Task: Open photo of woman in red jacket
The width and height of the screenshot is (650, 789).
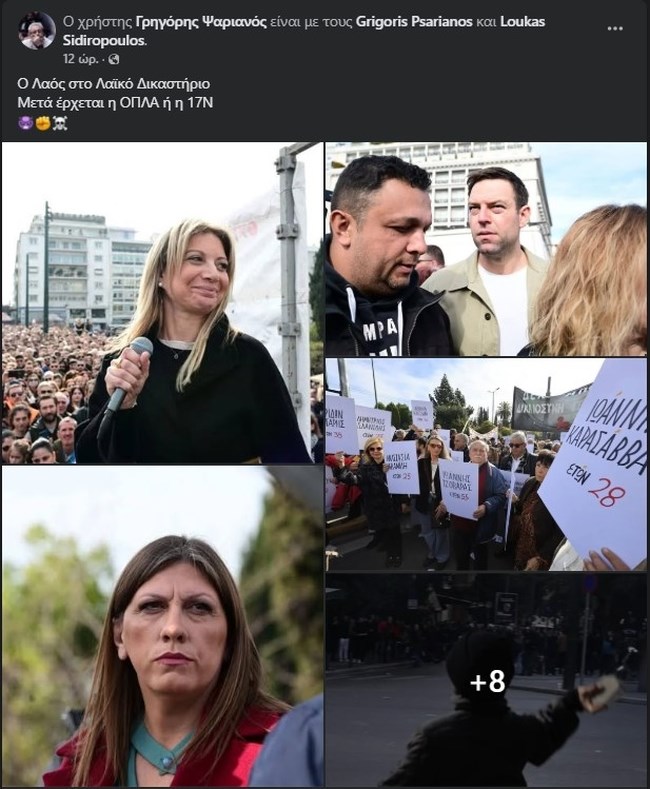Action: tap(162, 626)
